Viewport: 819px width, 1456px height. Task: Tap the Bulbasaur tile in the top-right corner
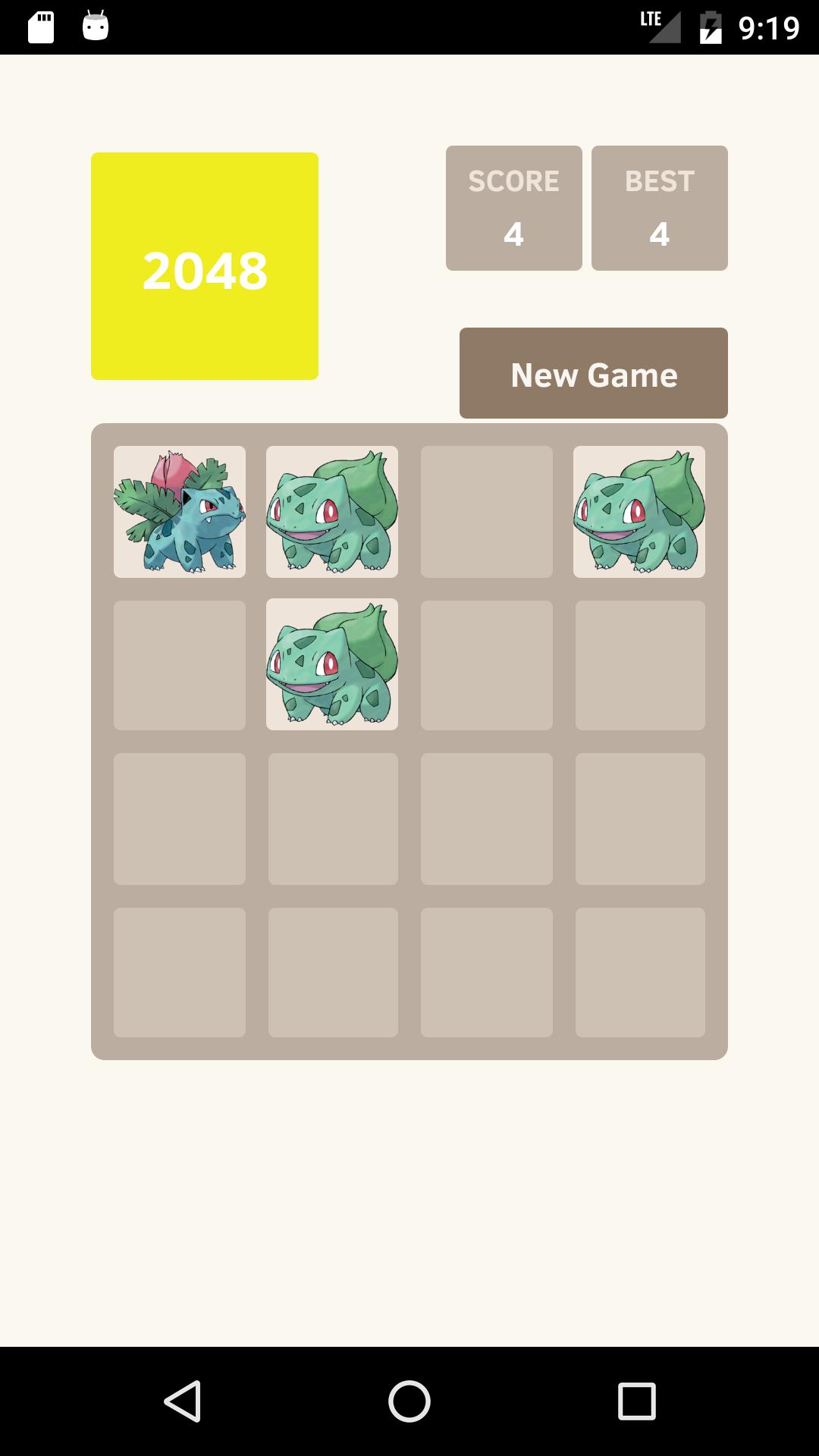[641, 512]
